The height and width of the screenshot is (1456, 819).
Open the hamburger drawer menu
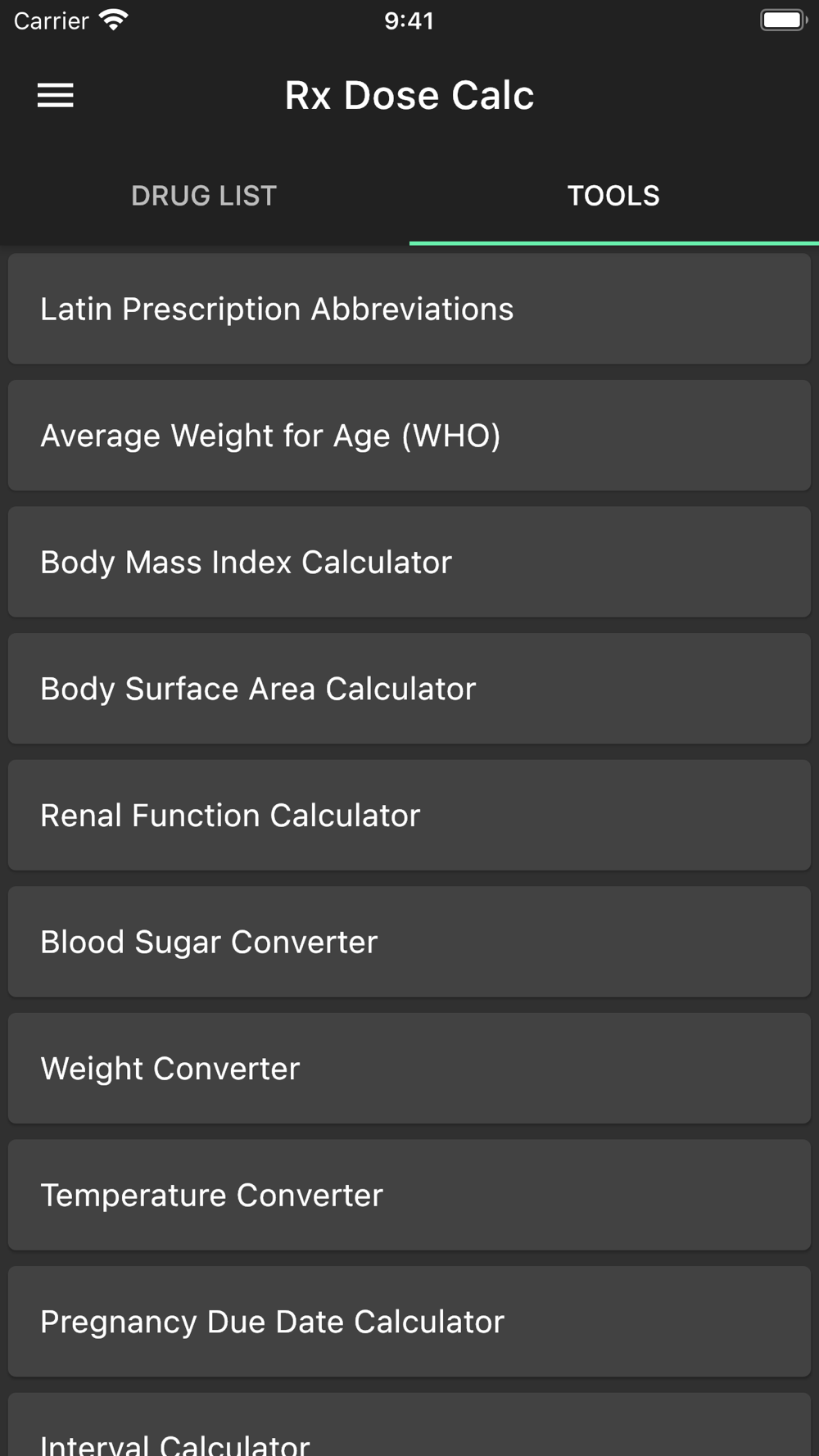click(55, 96)
